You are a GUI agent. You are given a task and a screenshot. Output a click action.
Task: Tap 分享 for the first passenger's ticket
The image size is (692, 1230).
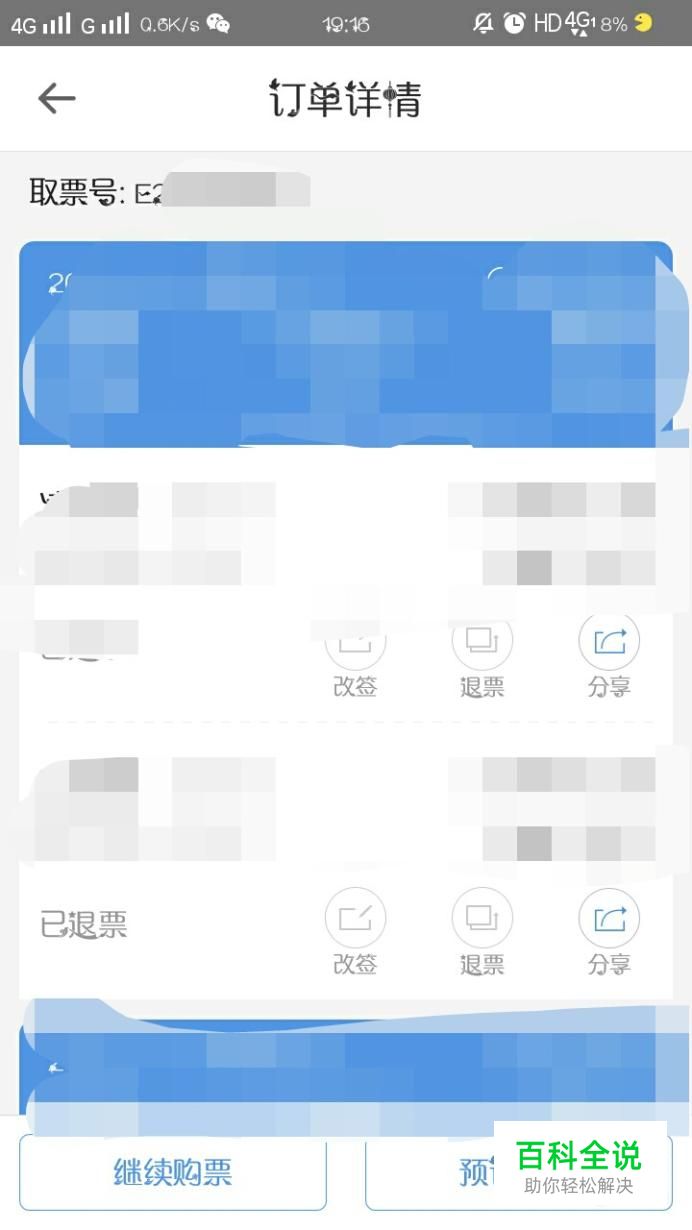point(609,657)
